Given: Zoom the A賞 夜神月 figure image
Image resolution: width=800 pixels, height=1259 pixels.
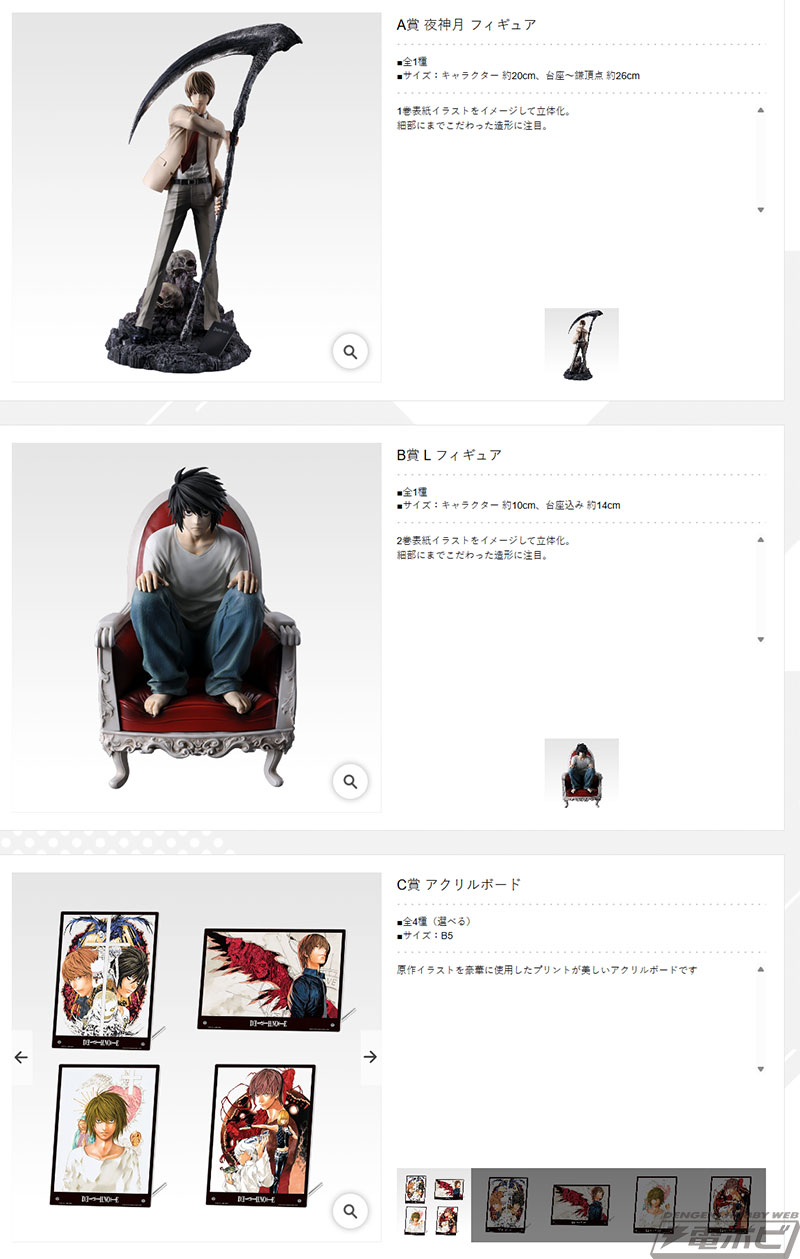Looking at the screenshot, I should click(350, 352).
